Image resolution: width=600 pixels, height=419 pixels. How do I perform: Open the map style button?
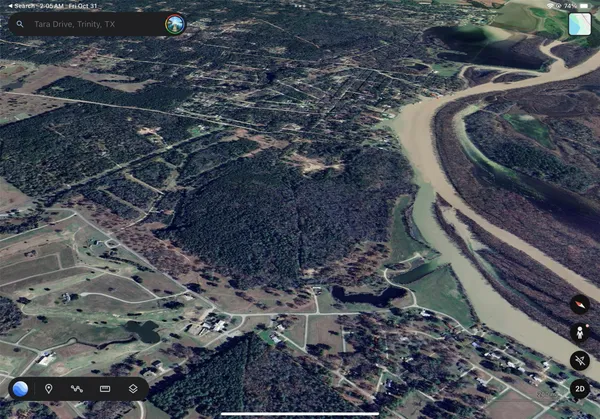click(x=579, y=24)
